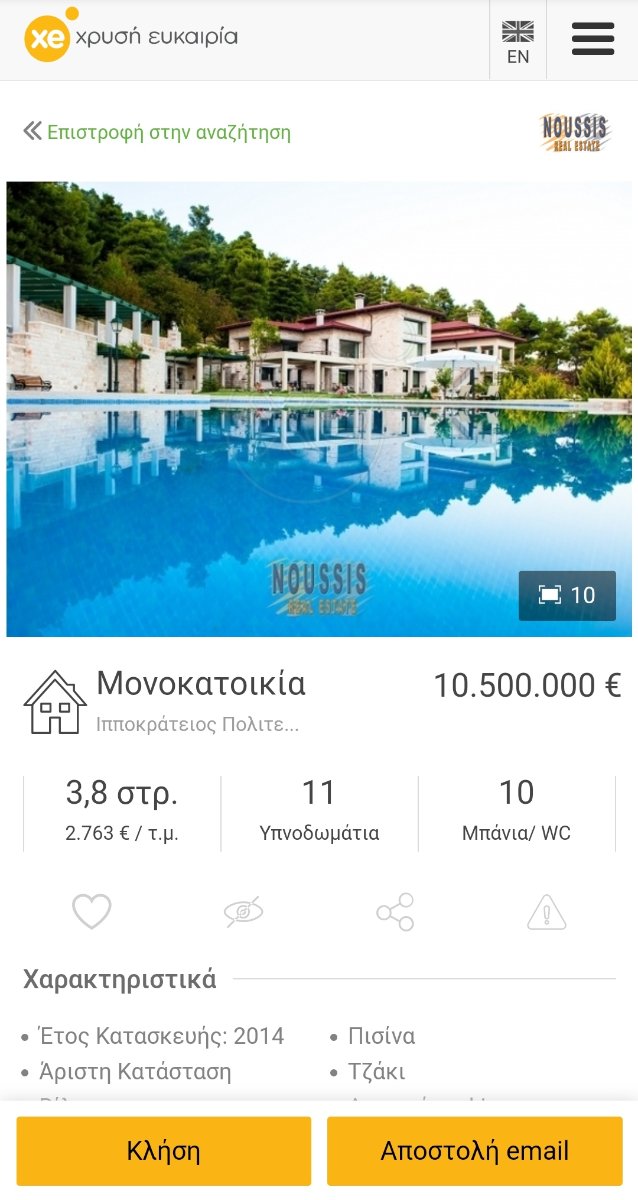Viewport: 638px width, 1200px height.
Task: Go back via Επιστροφή στην αναζήτηση
Action: pos(157,132)
